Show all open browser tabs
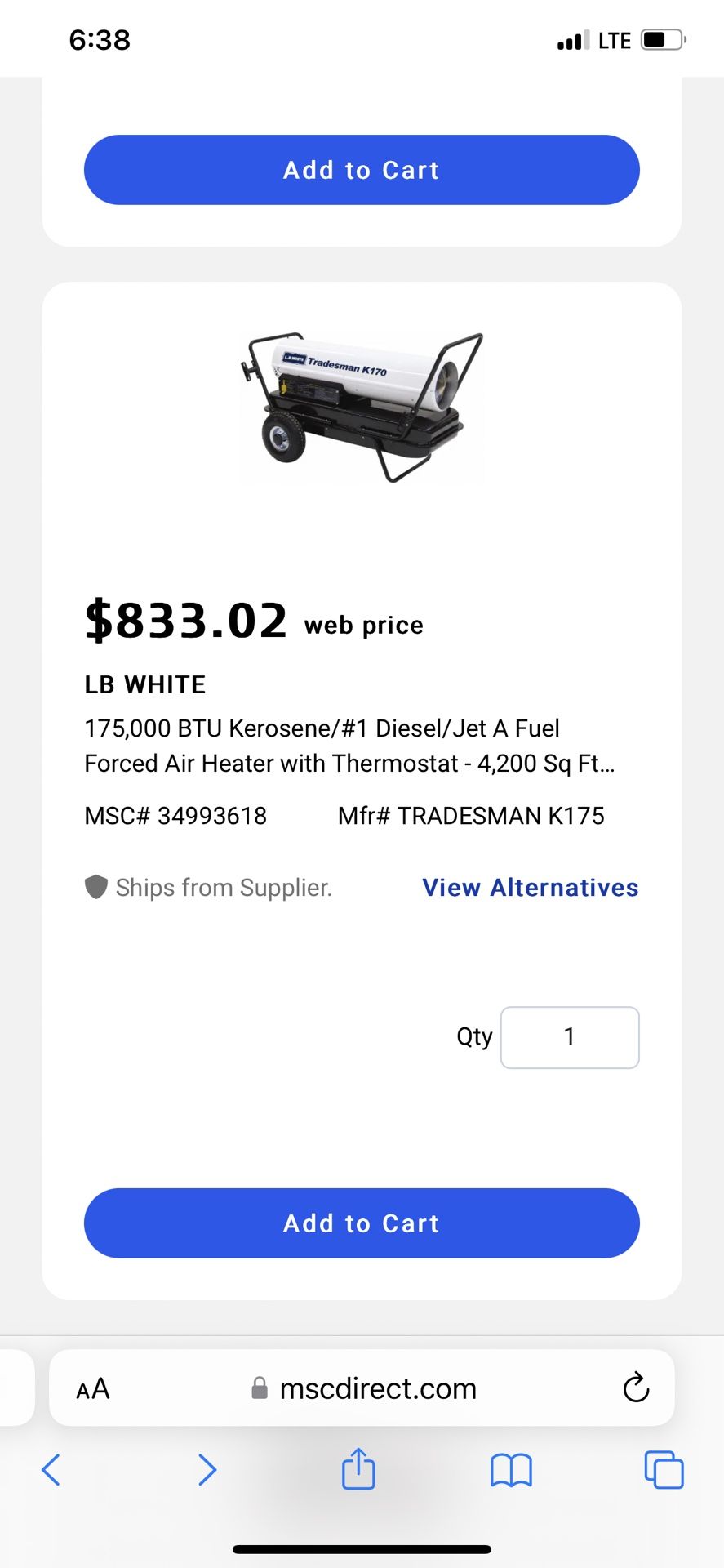724x1568 pixels. (x=664, y=1469)
